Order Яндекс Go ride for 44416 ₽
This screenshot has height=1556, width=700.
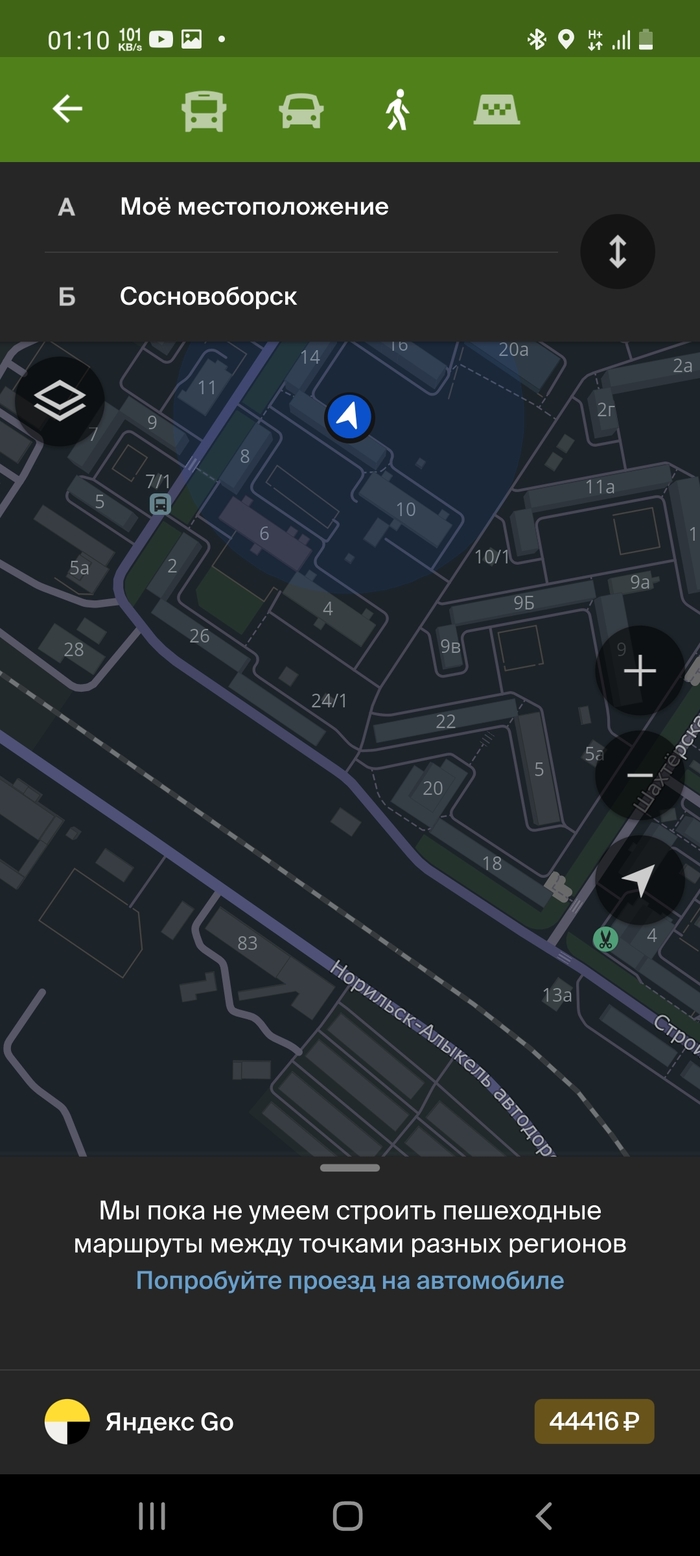click(x=593, y=1421)
